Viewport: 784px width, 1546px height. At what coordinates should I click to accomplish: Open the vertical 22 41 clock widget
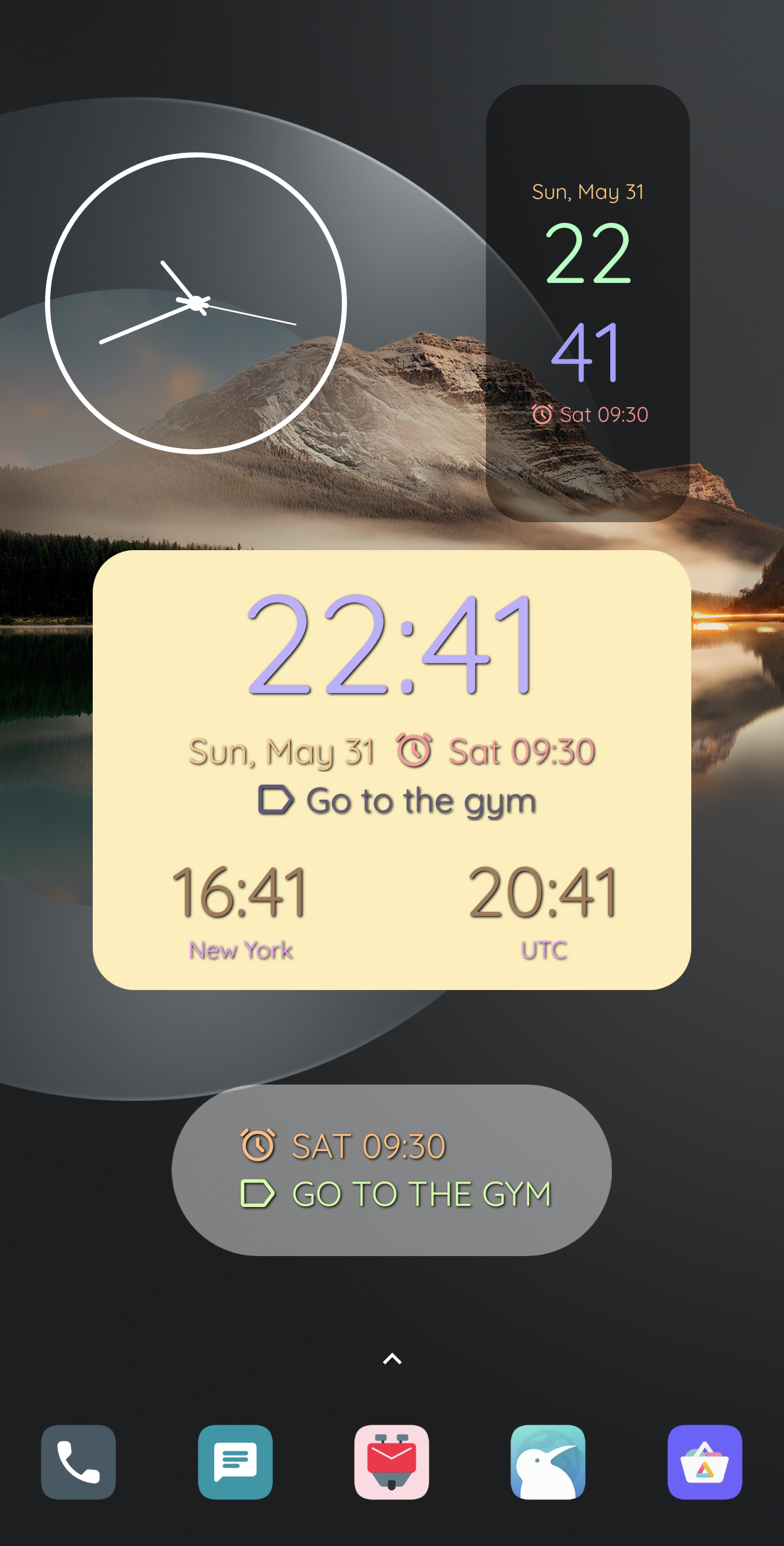coord(587,303)
